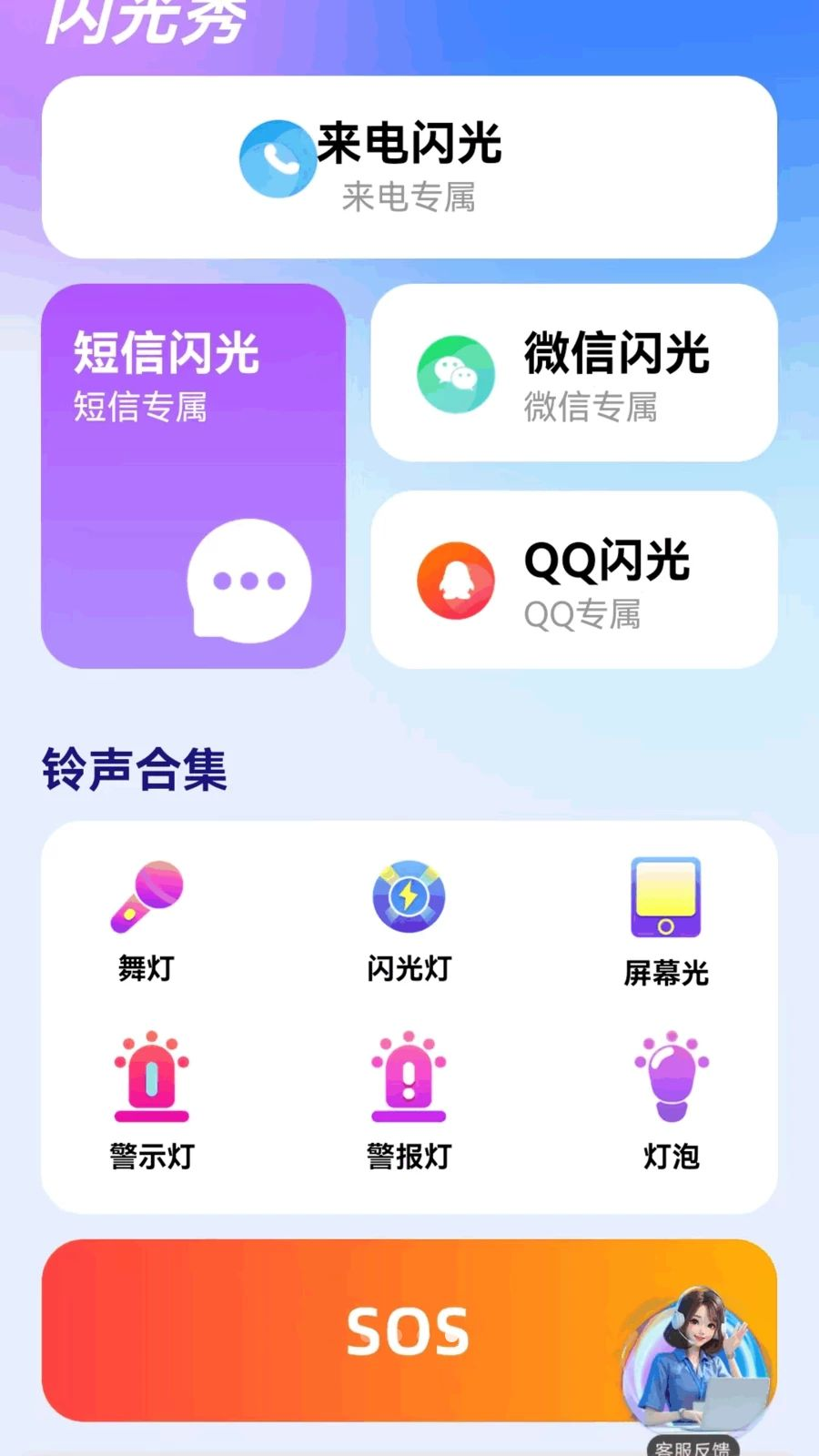Open the 闪光灯 tool
Screen dimensions: 819x1456
coord(409,921)
